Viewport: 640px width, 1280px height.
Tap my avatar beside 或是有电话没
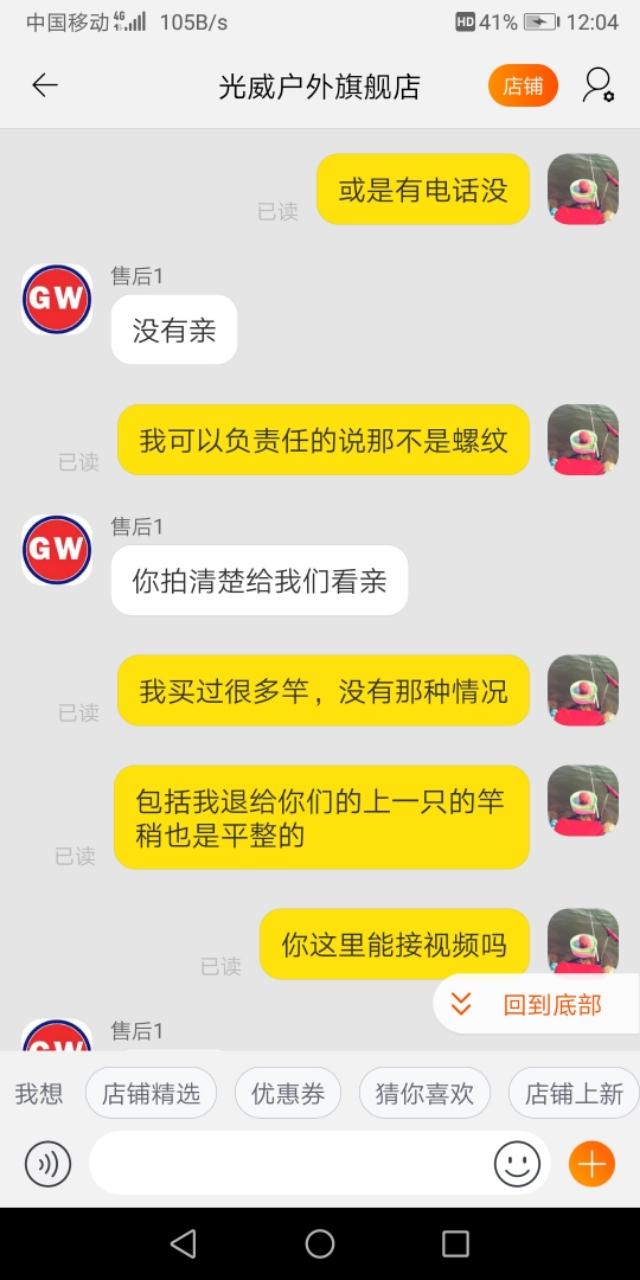pyautogui.click(x=583, y=189)
